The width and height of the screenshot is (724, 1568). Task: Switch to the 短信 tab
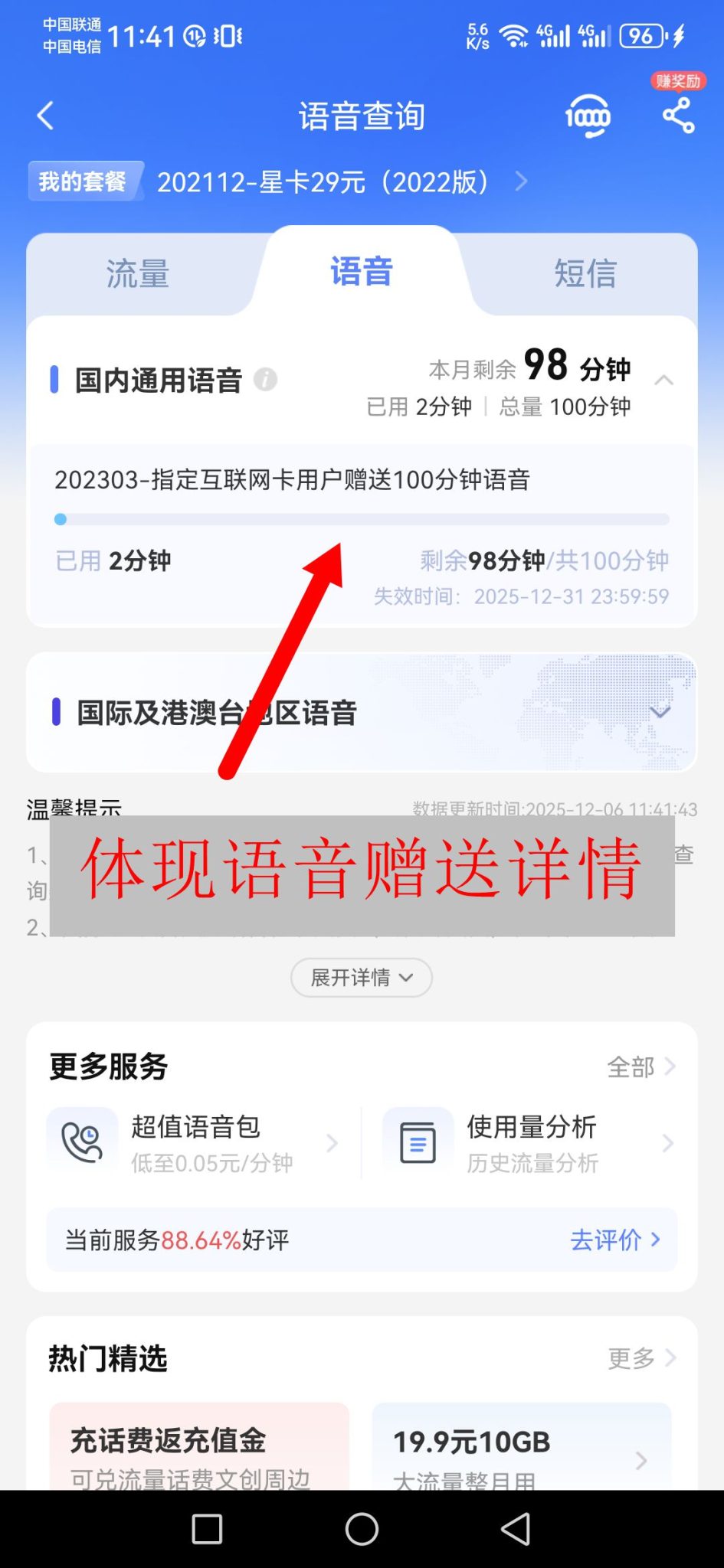pyautogui.click(x=584, y=274)
